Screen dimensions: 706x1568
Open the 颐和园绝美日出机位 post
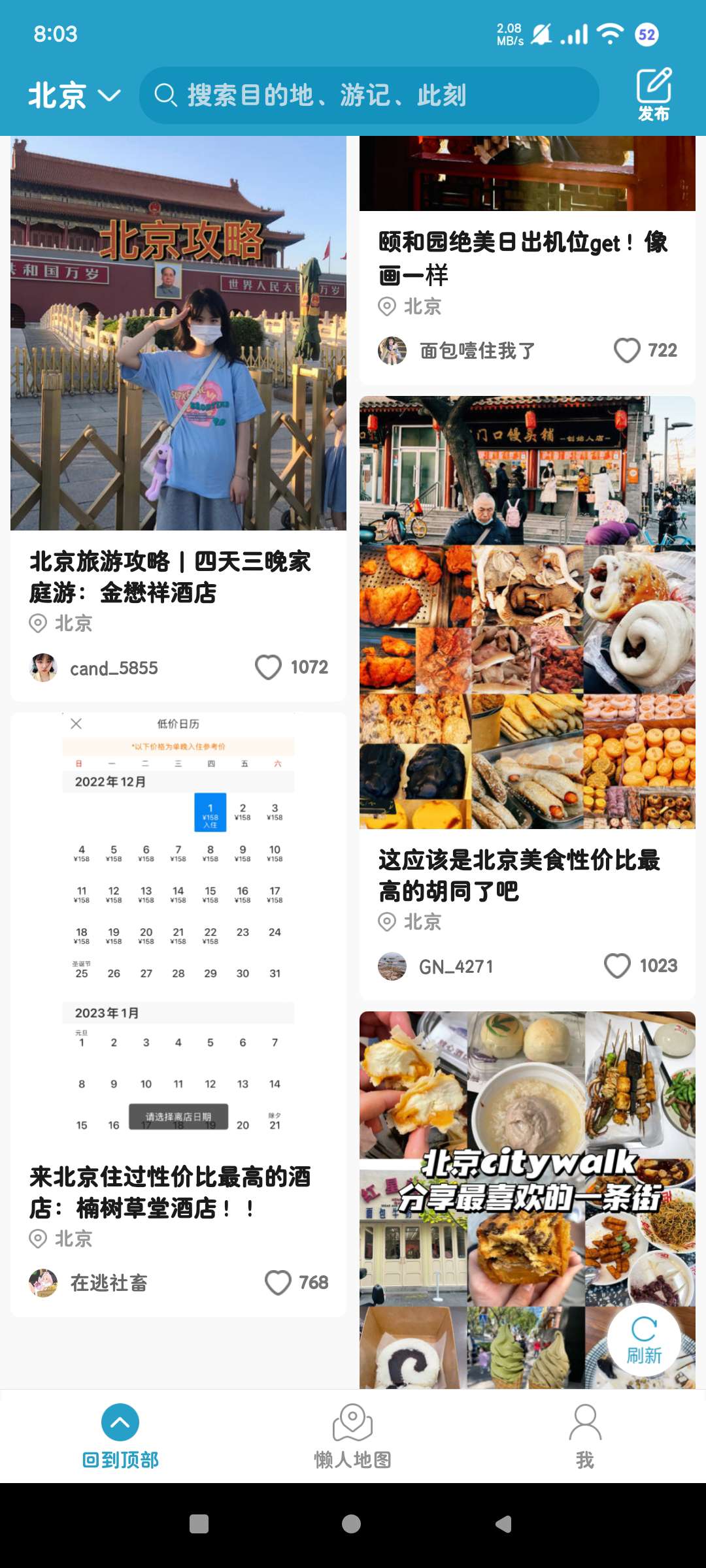click(x=523, y=258)
